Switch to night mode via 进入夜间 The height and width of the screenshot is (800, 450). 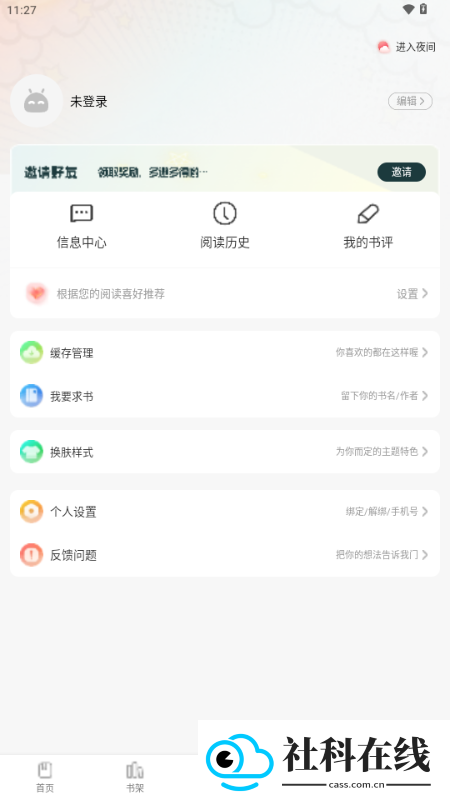click(406, 47)
